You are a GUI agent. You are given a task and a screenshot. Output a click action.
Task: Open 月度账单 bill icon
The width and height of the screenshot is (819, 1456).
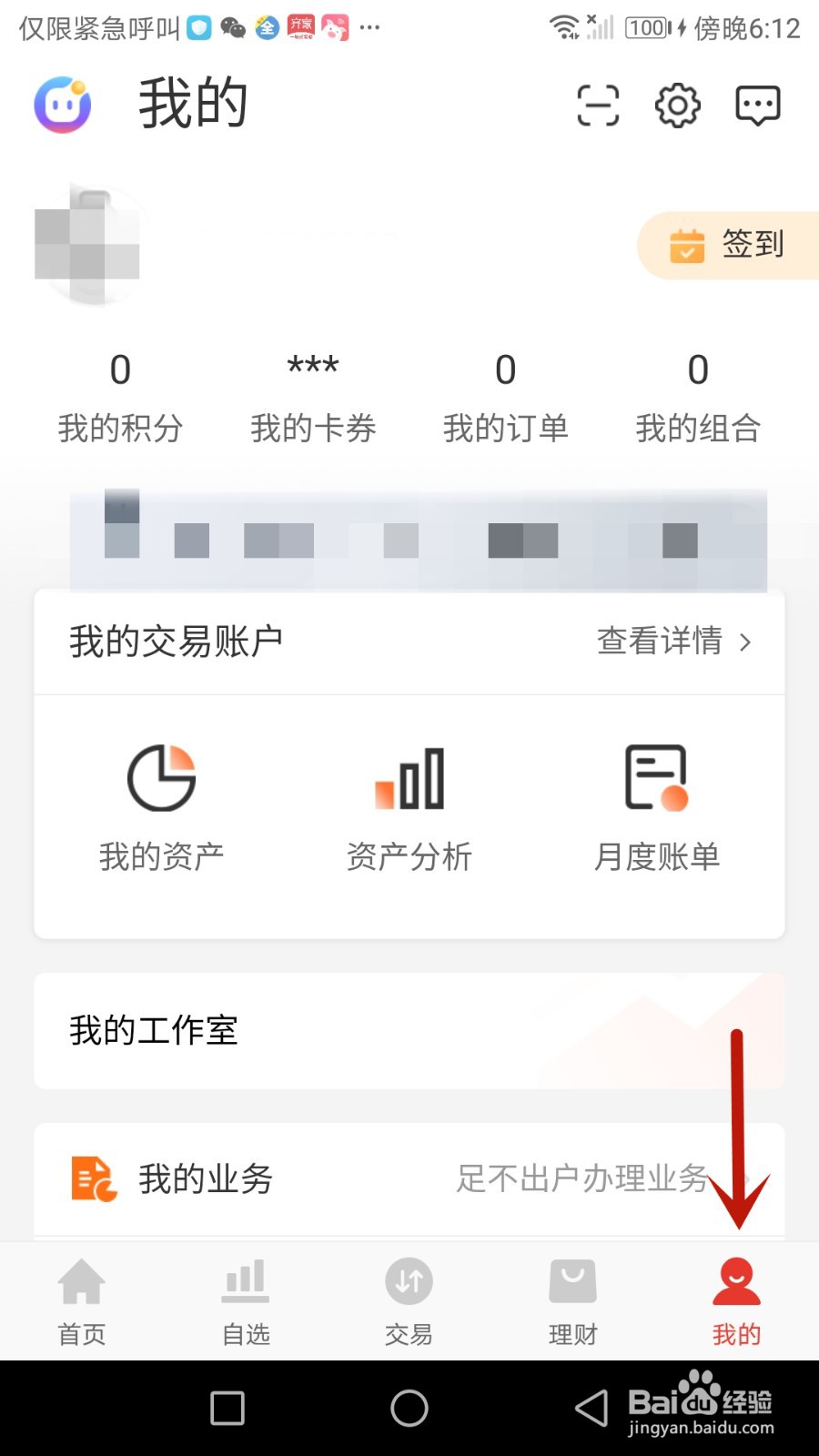[x=654, y=778]
